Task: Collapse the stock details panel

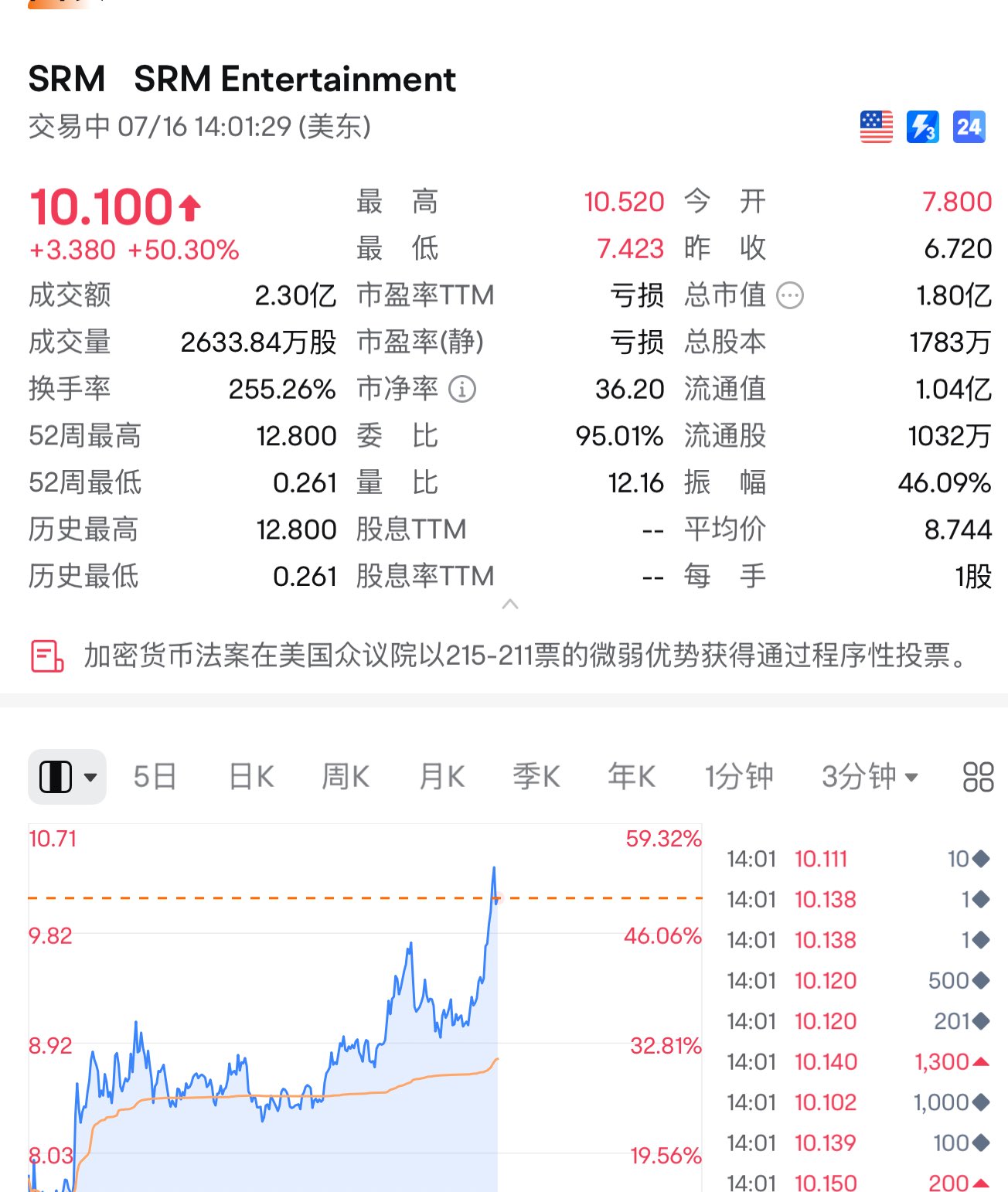Action: [x=510, y=605]
